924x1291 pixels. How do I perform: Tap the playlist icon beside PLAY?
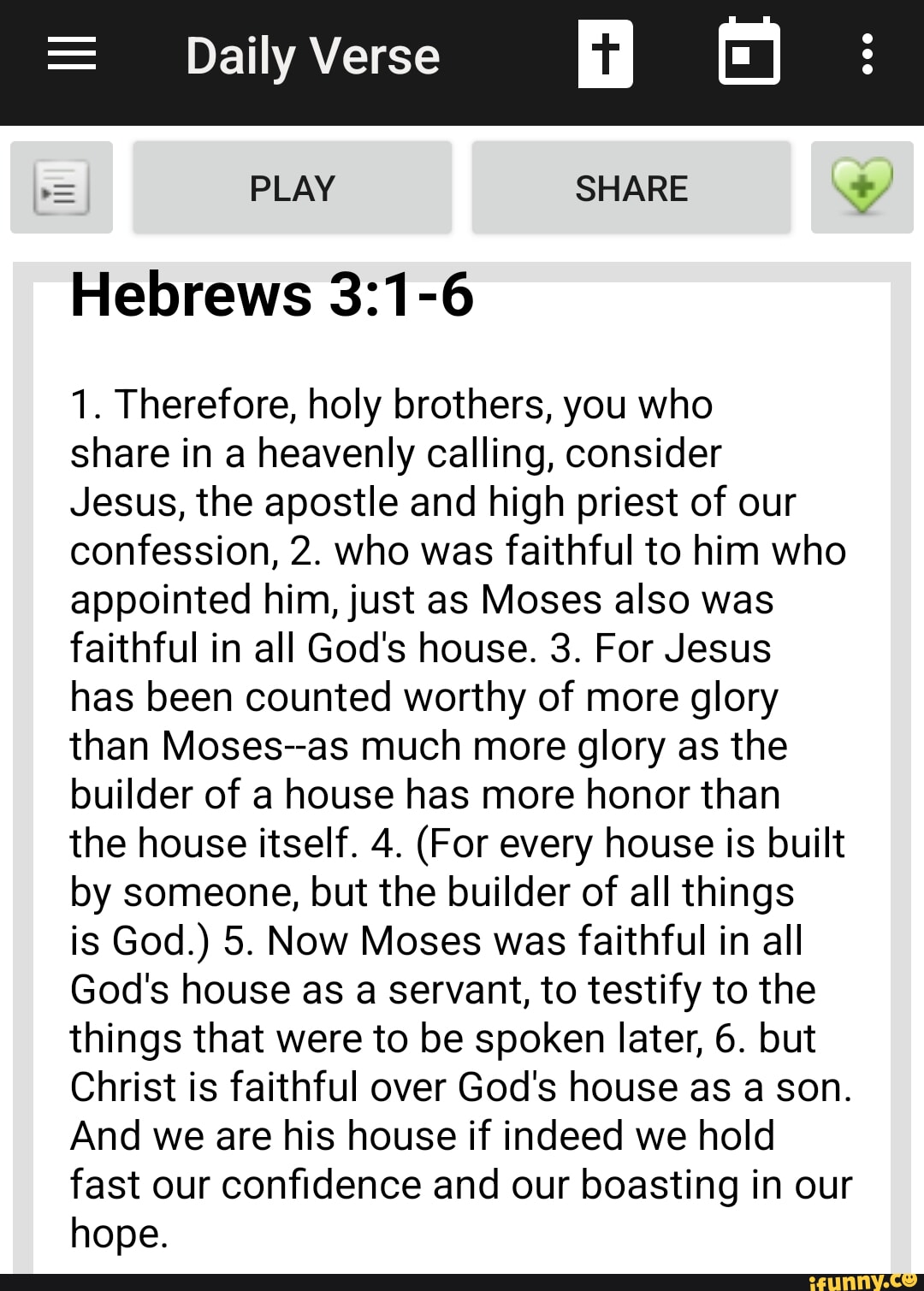tap(62, 187)
